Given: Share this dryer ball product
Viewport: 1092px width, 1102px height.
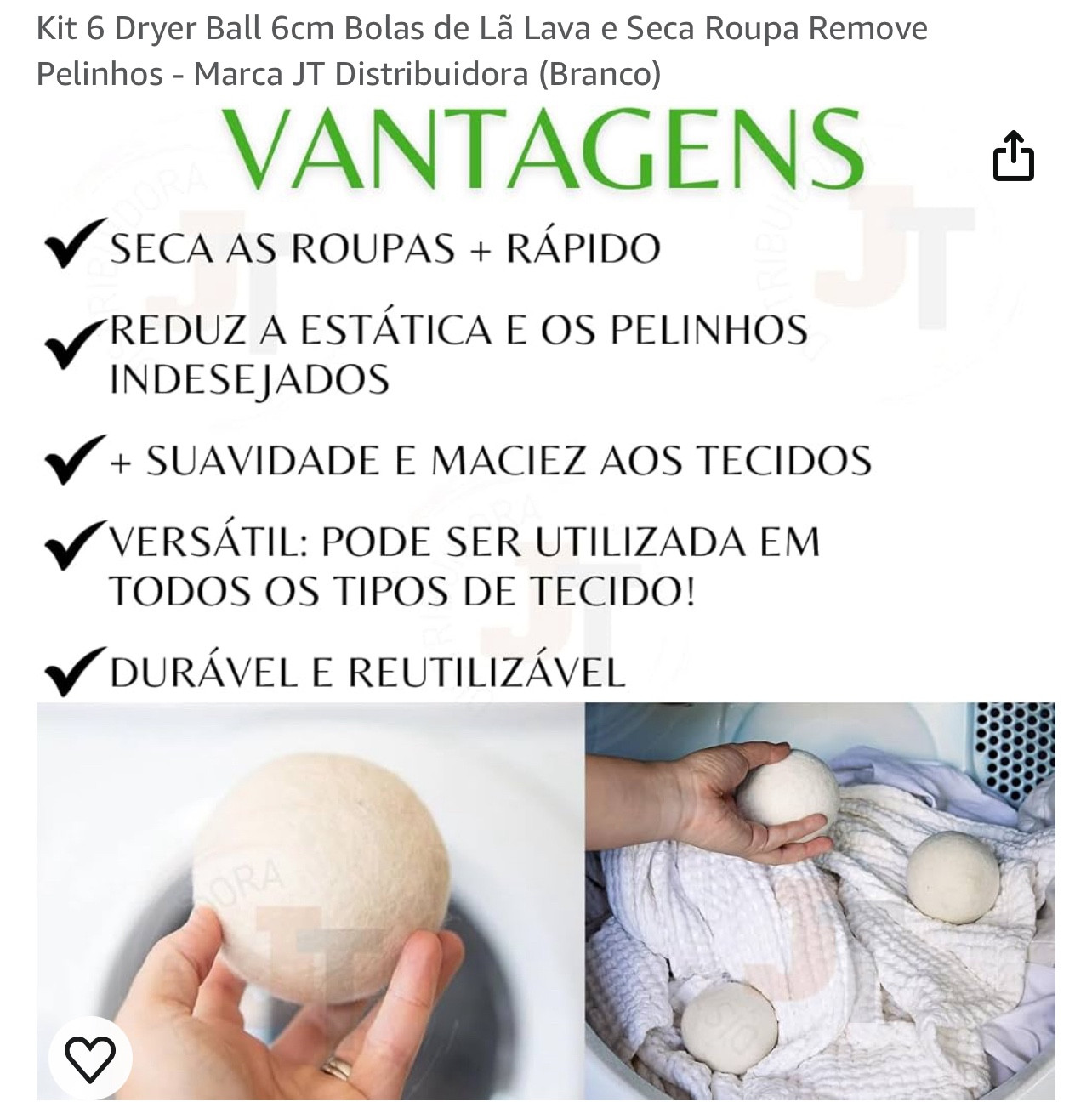Looking at the screenshot, I should [1013, 156].
